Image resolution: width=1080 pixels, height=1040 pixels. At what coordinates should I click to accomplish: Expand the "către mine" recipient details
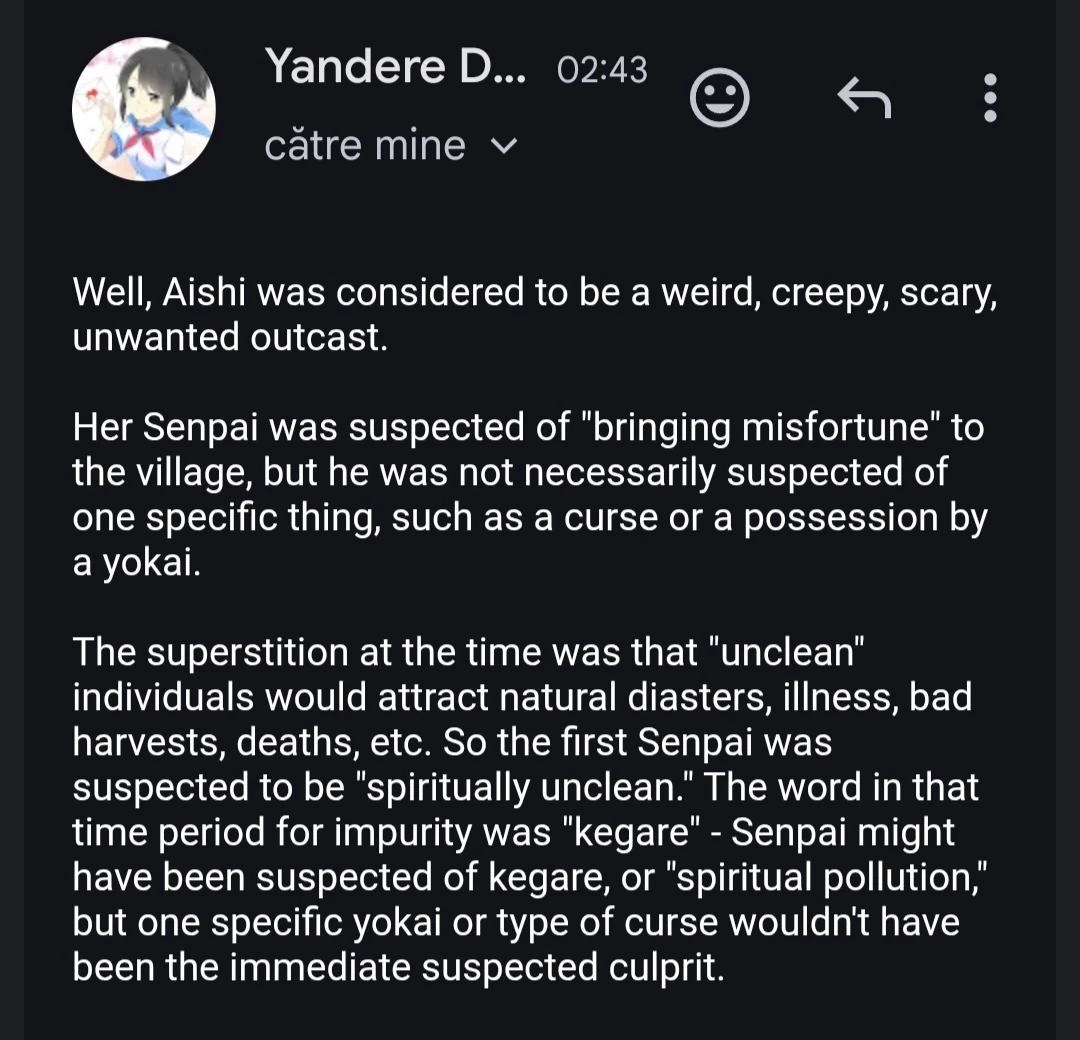(x=506, y=146)
